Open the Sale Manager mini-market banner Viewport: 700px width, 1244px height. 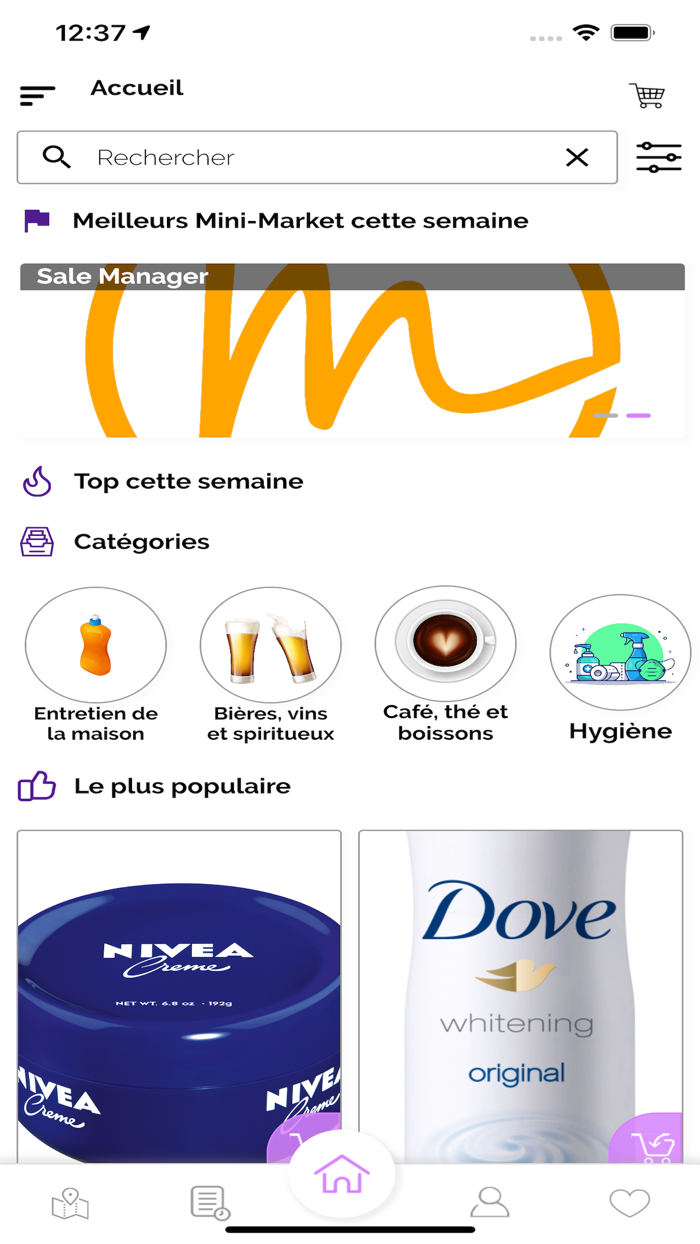click(x=352, y=350)
